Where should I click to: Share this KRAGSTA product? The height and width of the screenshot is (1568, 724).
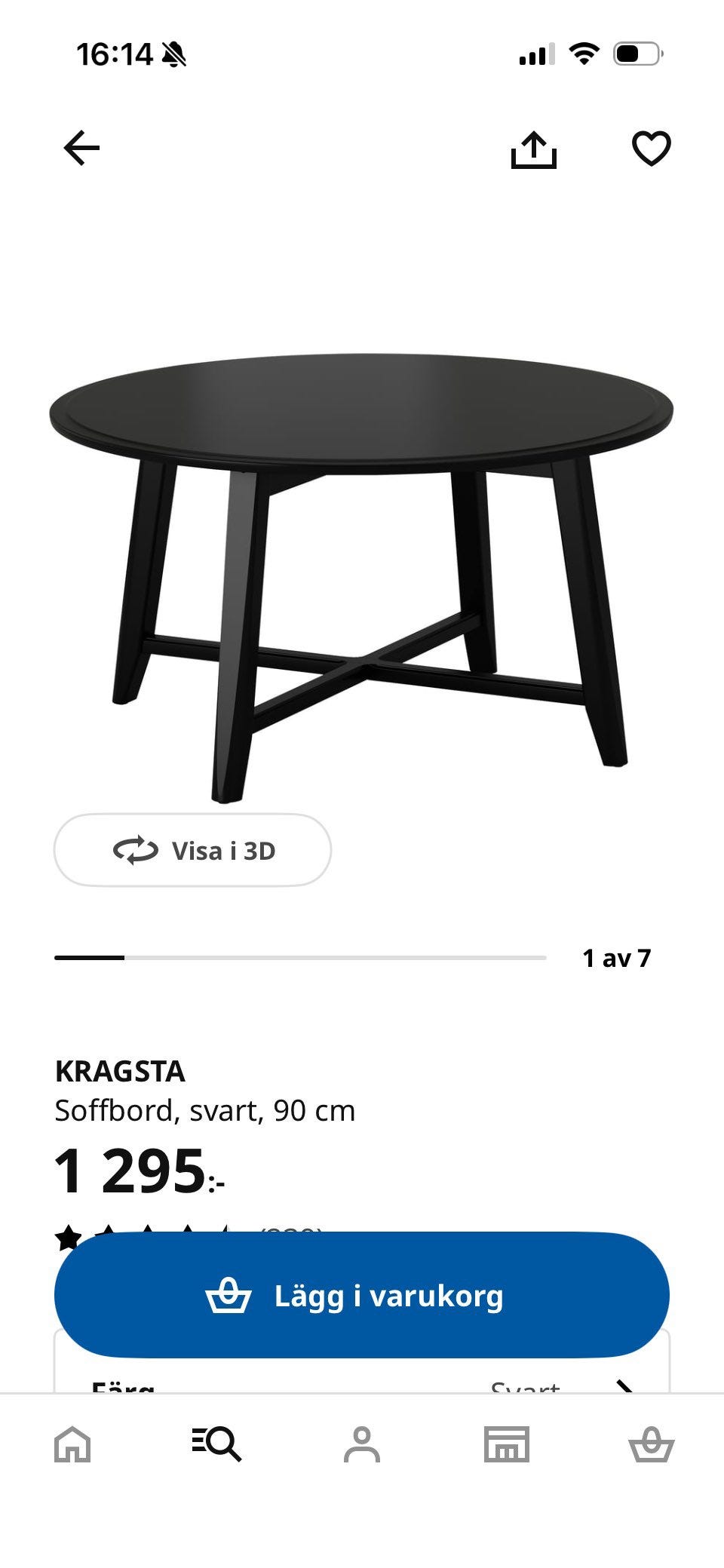(533, 149)
